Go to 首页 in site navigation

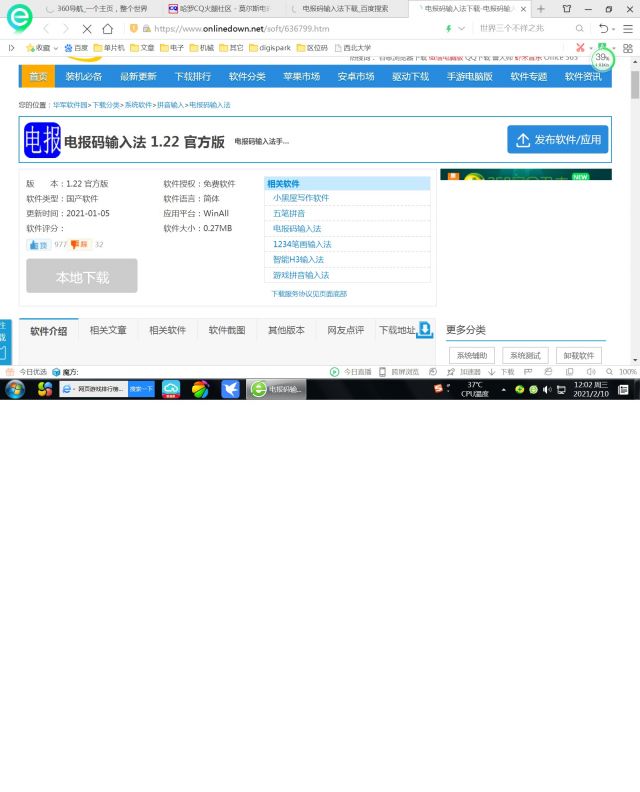tap(38, 76)
